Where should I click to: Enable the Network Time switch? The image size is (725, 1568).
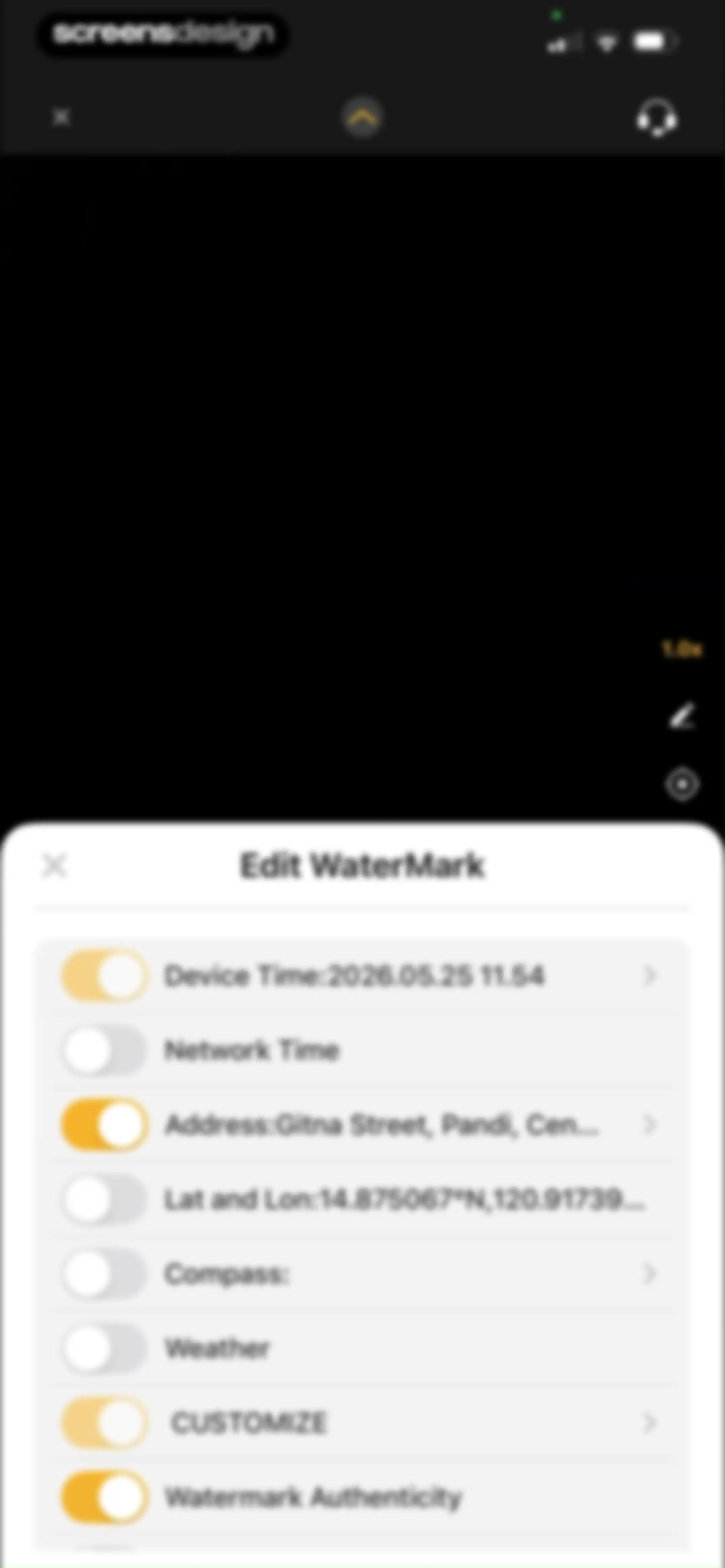[105, 1050]
